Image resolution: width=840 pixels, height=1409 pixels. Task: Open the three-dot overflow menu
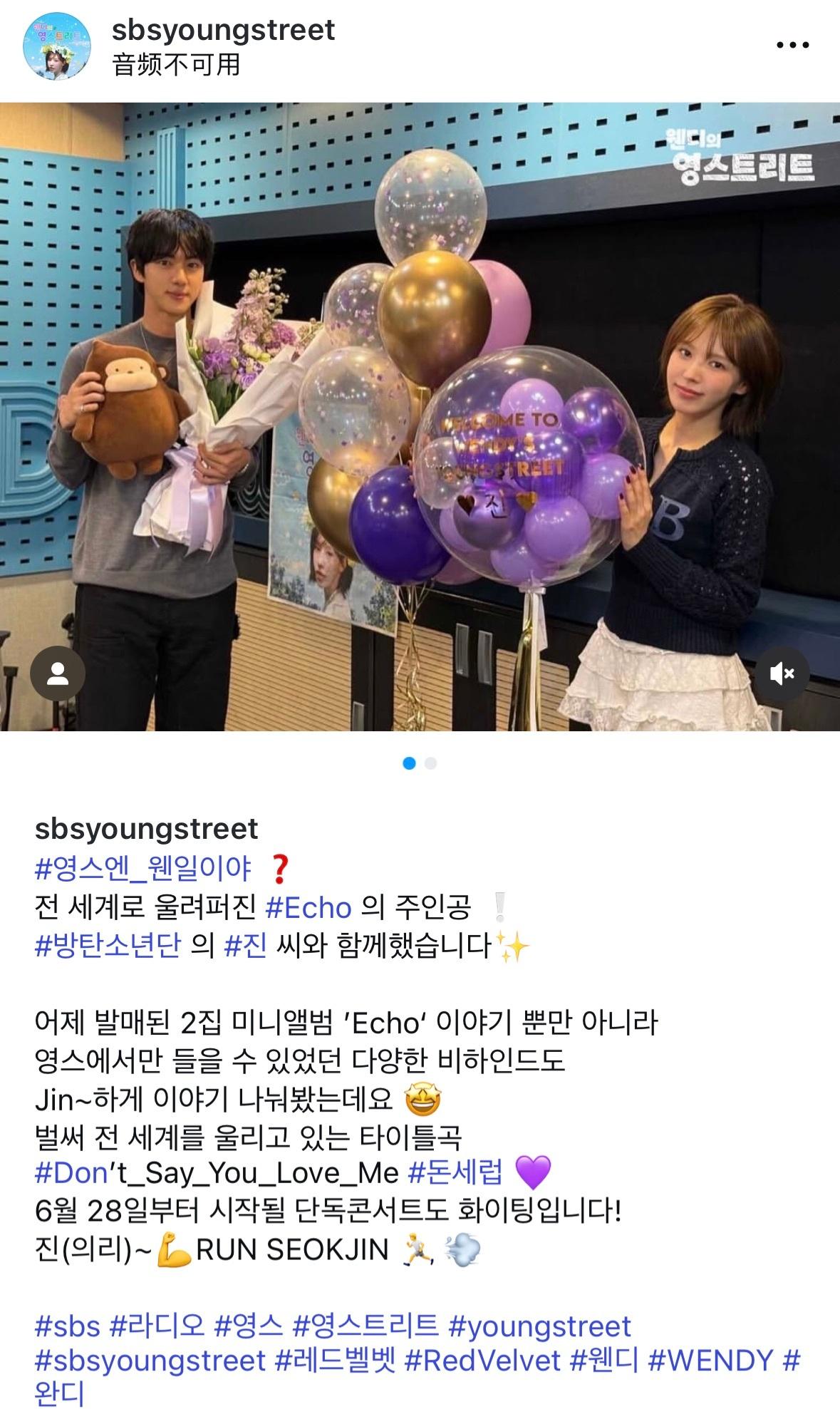792,46
